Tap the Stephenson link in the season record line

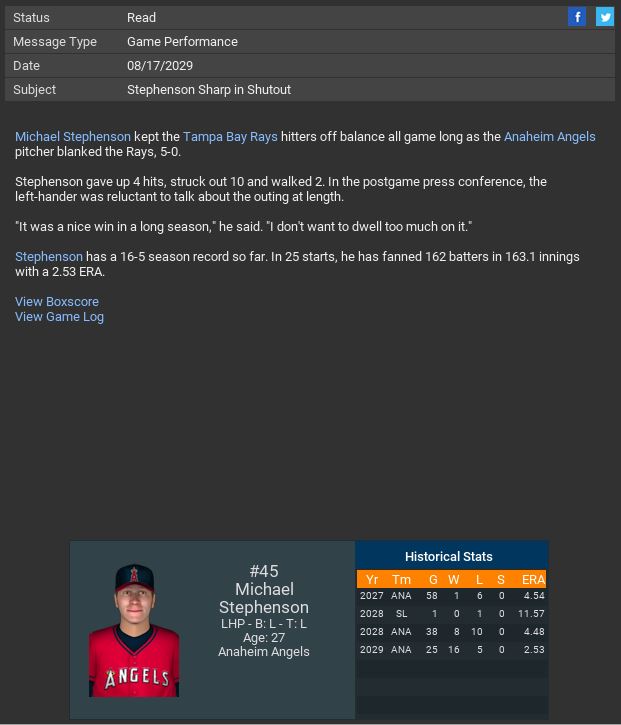click(49, 257)
